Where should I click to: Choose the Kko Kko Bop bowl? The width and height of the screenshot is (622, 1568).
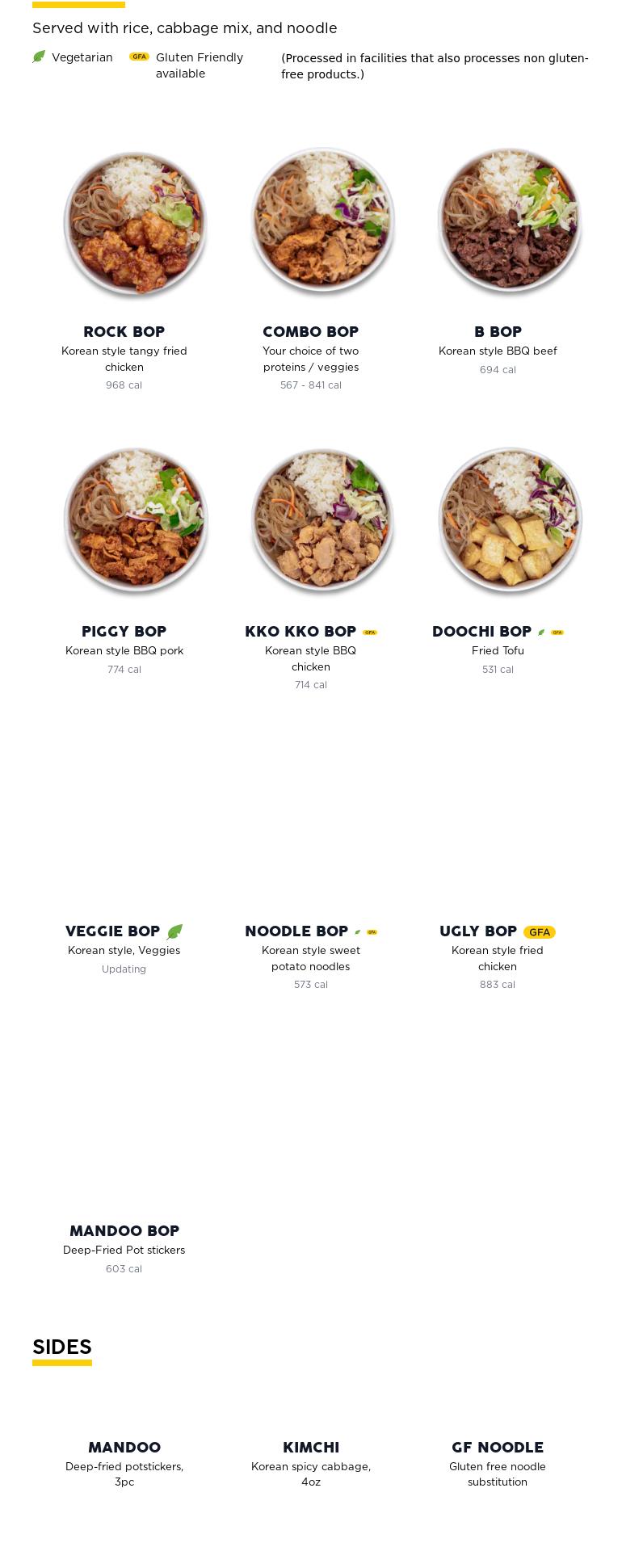[x=300, y=632]
